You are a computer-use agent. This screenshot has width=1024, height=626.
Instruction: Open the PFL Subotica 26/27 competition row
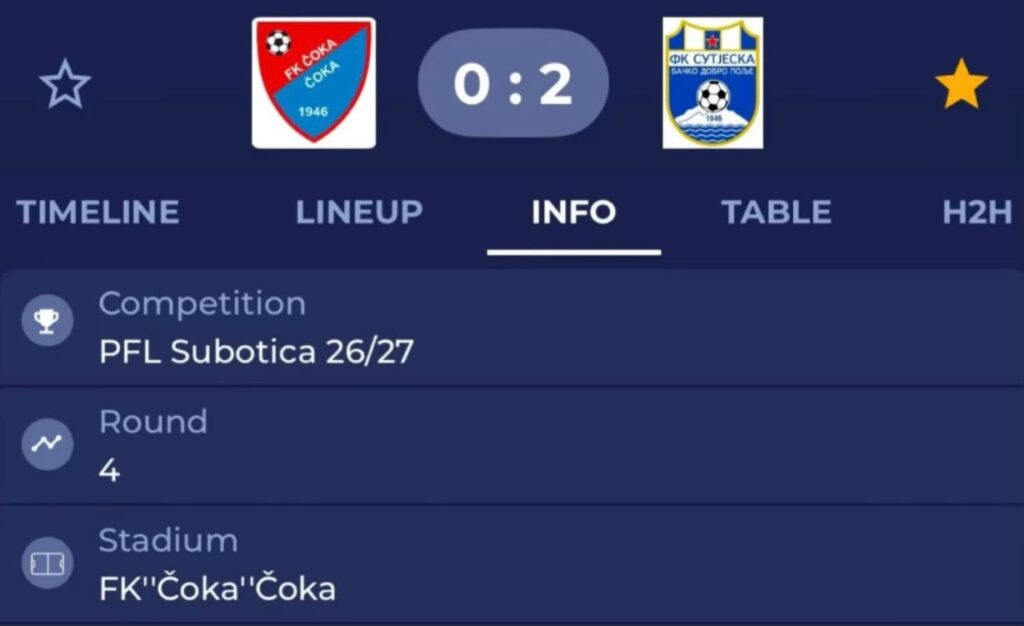pos(512,327)
